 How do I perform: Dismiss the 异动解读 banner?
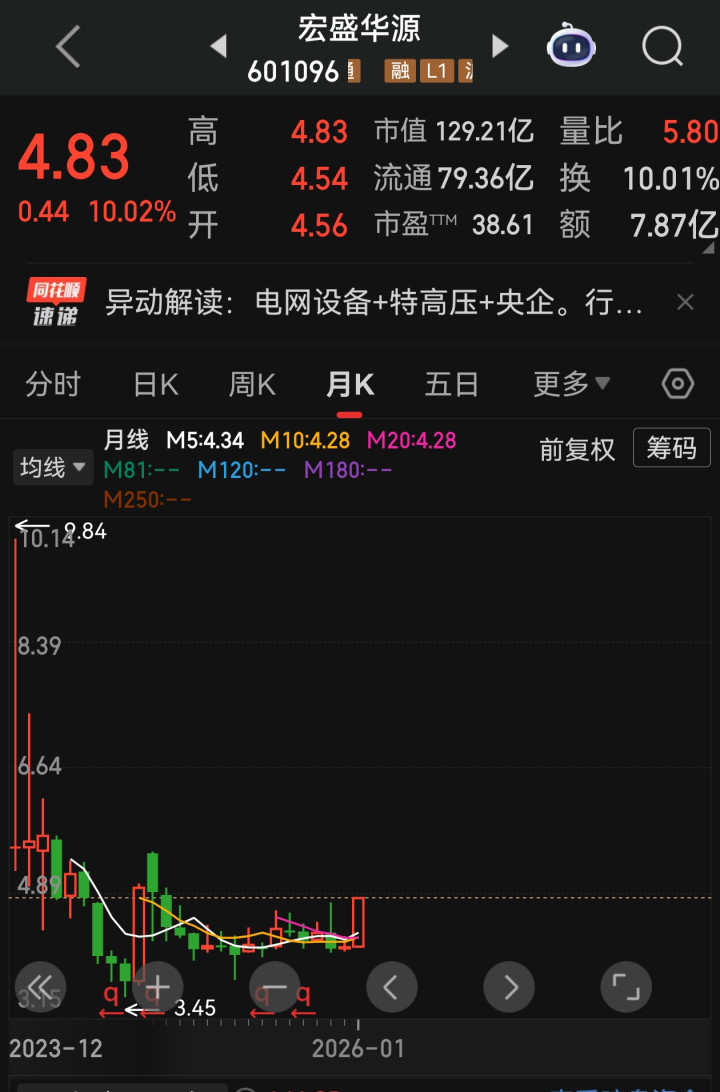click(685, 302)
